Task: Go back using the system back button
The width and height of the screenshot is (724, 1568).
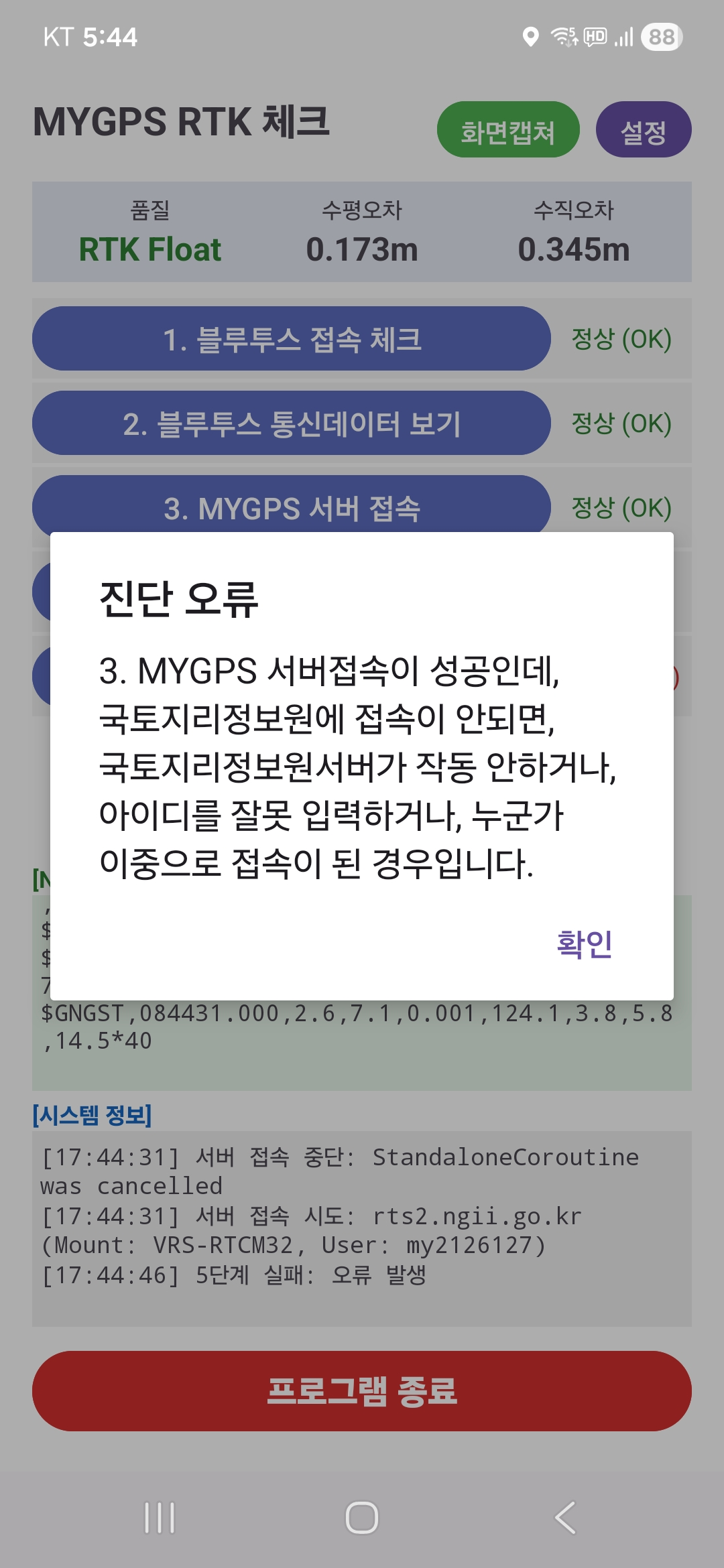Action: [564, 1518]
